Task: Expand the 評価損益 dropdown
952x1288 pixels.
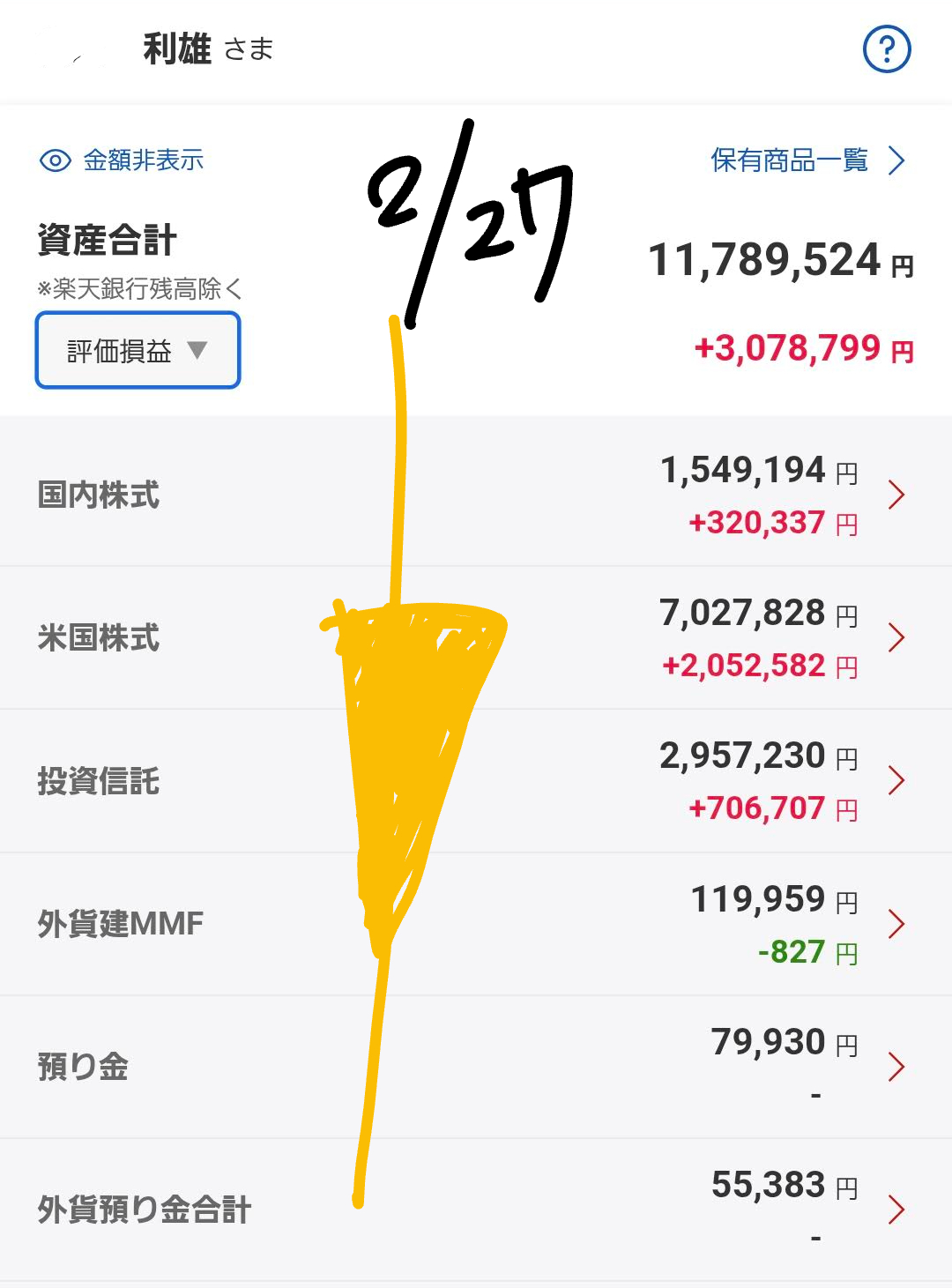Action: pyautogui.click(x=138, y=351)
